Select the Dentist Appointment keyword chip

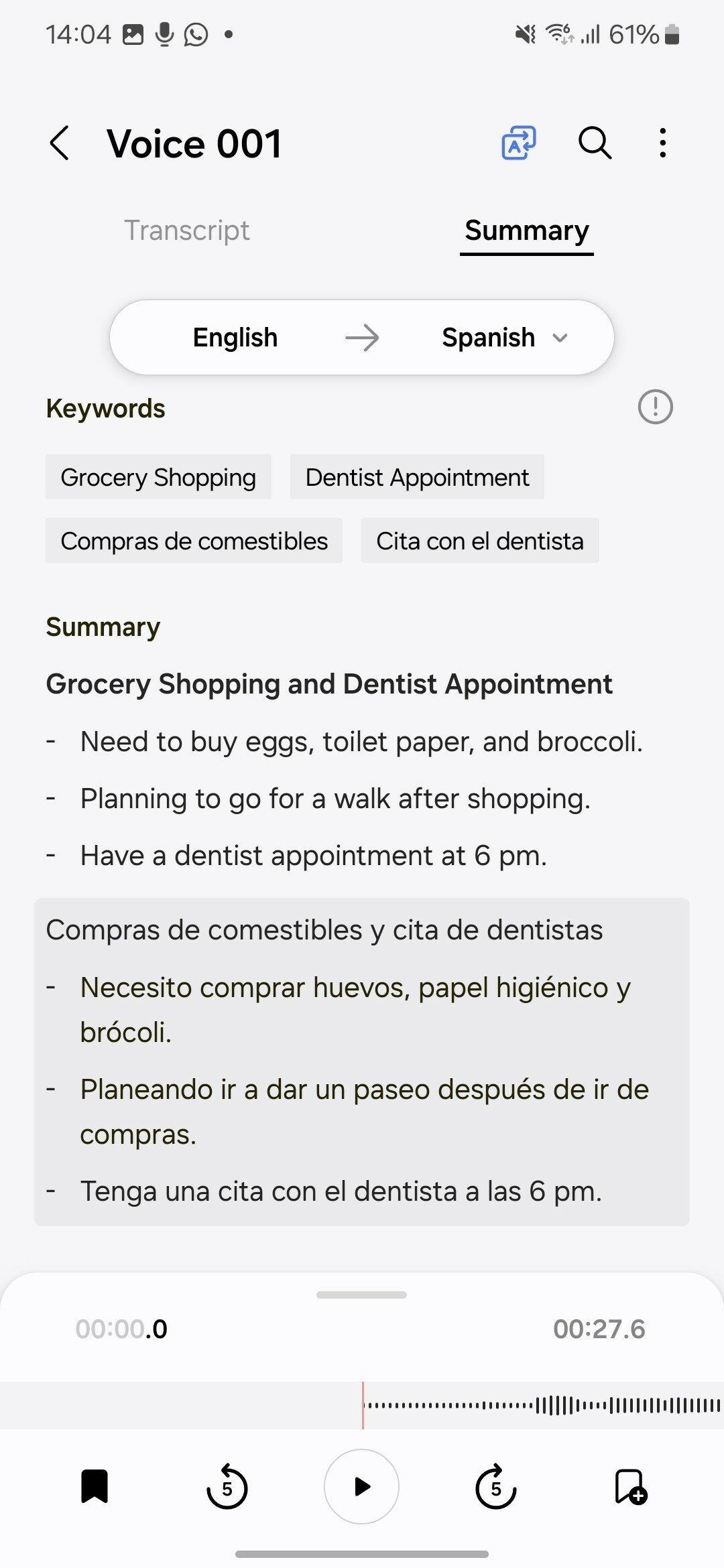click(417, 477)
